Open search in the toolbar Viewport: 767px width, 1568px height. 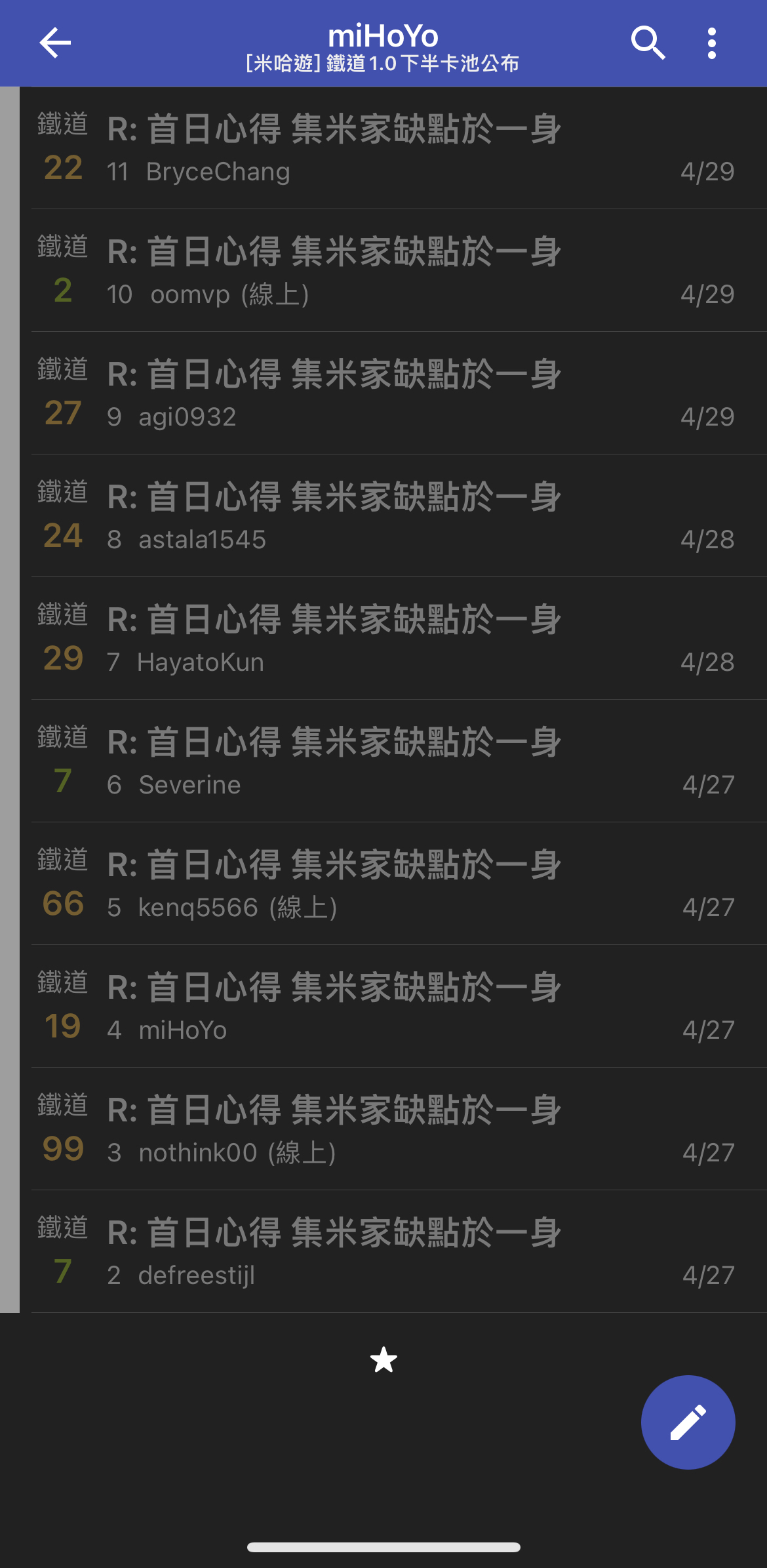pos(648,43)
